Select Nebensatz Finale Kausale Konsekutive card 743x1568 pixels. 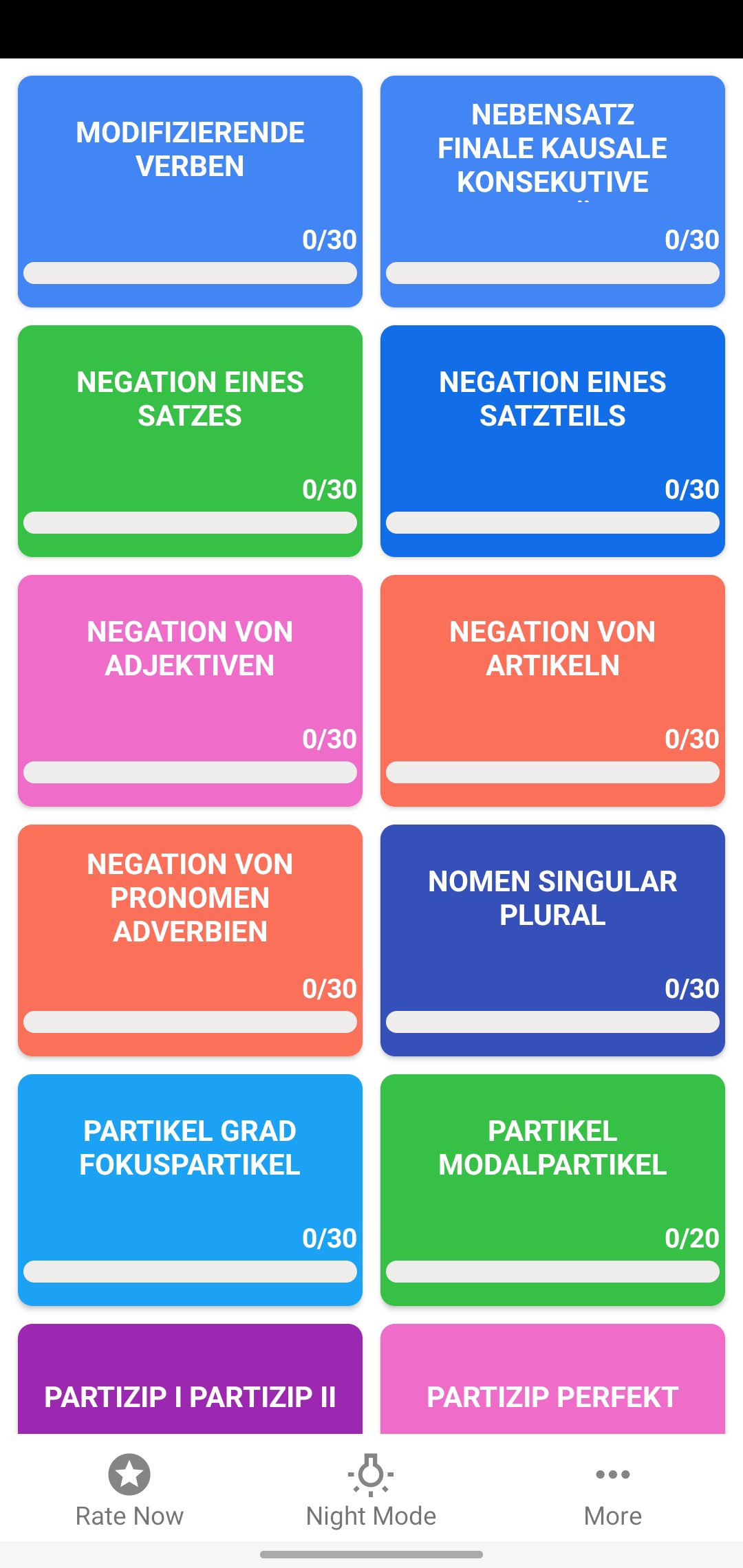[x=552, y=191]
